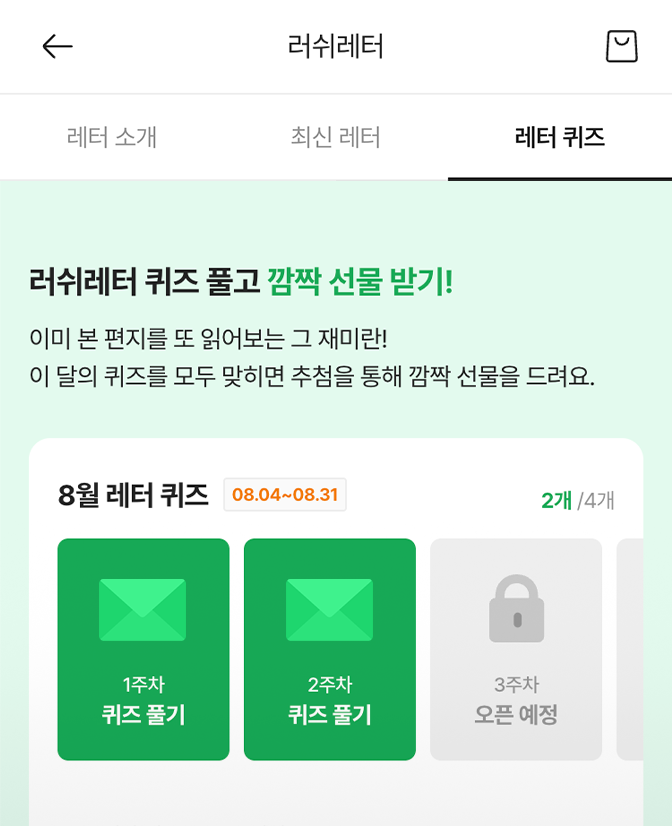Start the 1주차 퀴즈 풀기 card
The image size is (672, 826).
pyautogui.click(x=143, y=649)
